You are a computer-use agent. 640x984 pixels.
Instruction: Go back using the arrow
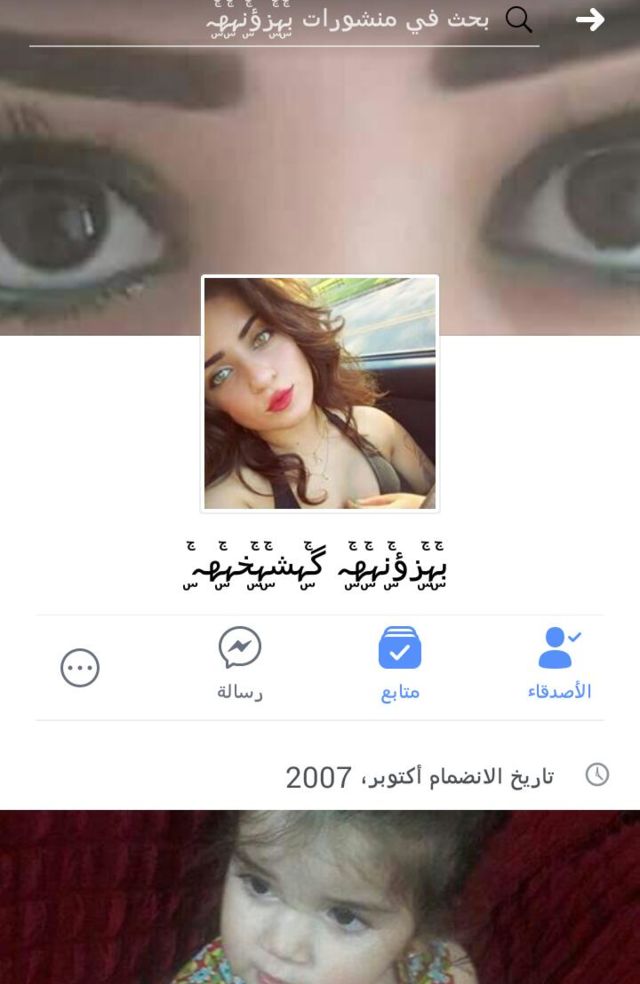[x=590, y=20]
